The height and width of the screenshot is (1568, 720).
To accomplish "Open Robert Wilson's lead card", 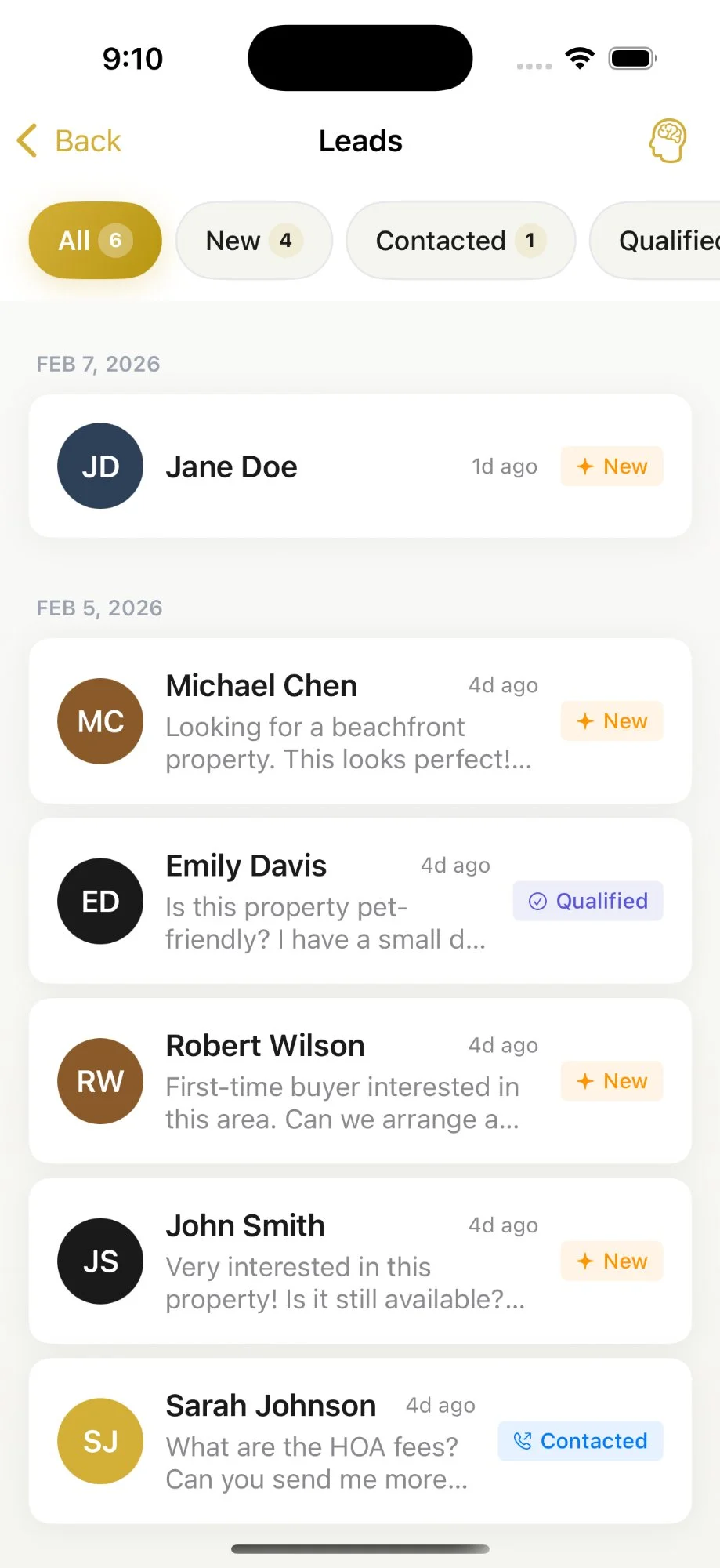I will click(x=360, y=1081).
